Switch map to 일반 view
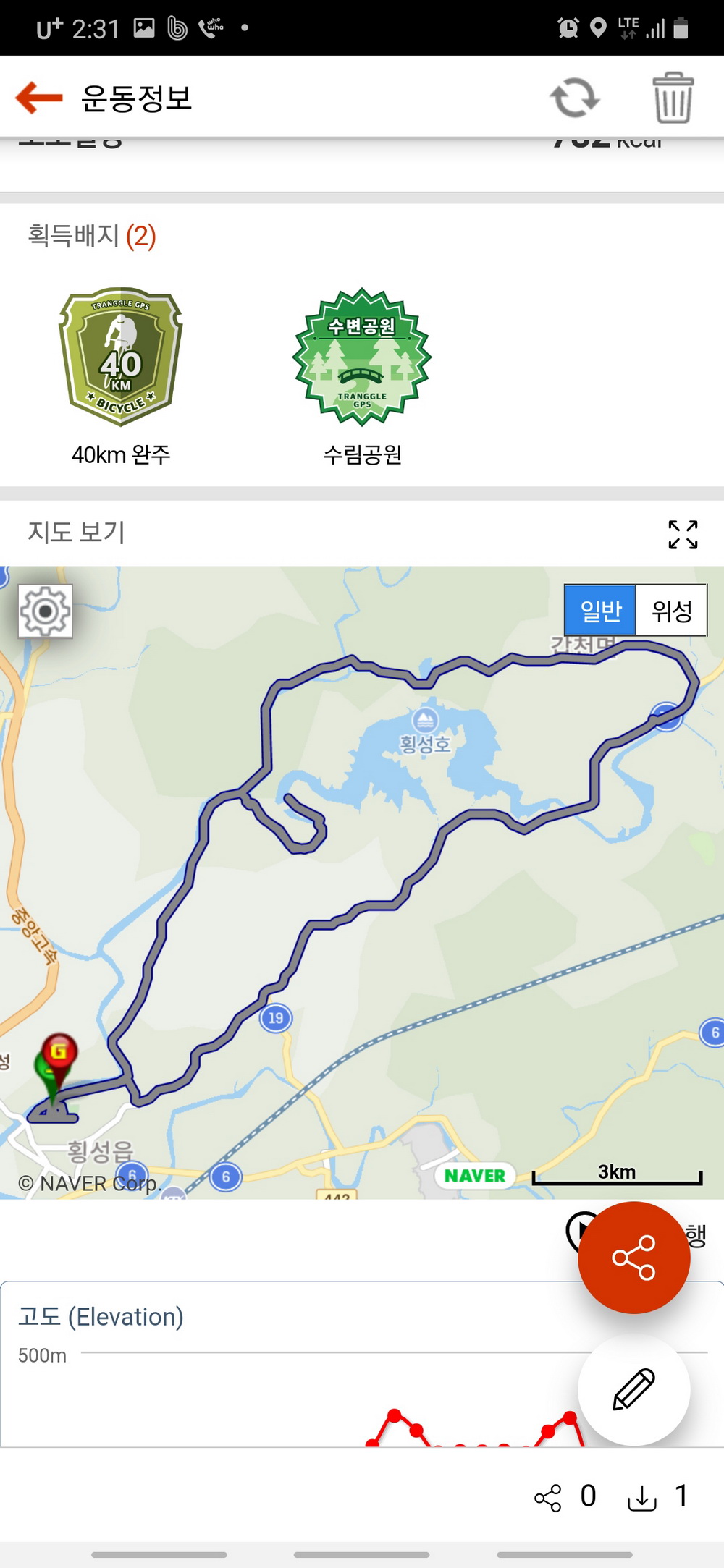The width and height of the screenshot is (724, 1568). pyautogui.click(x=600, y=611)
